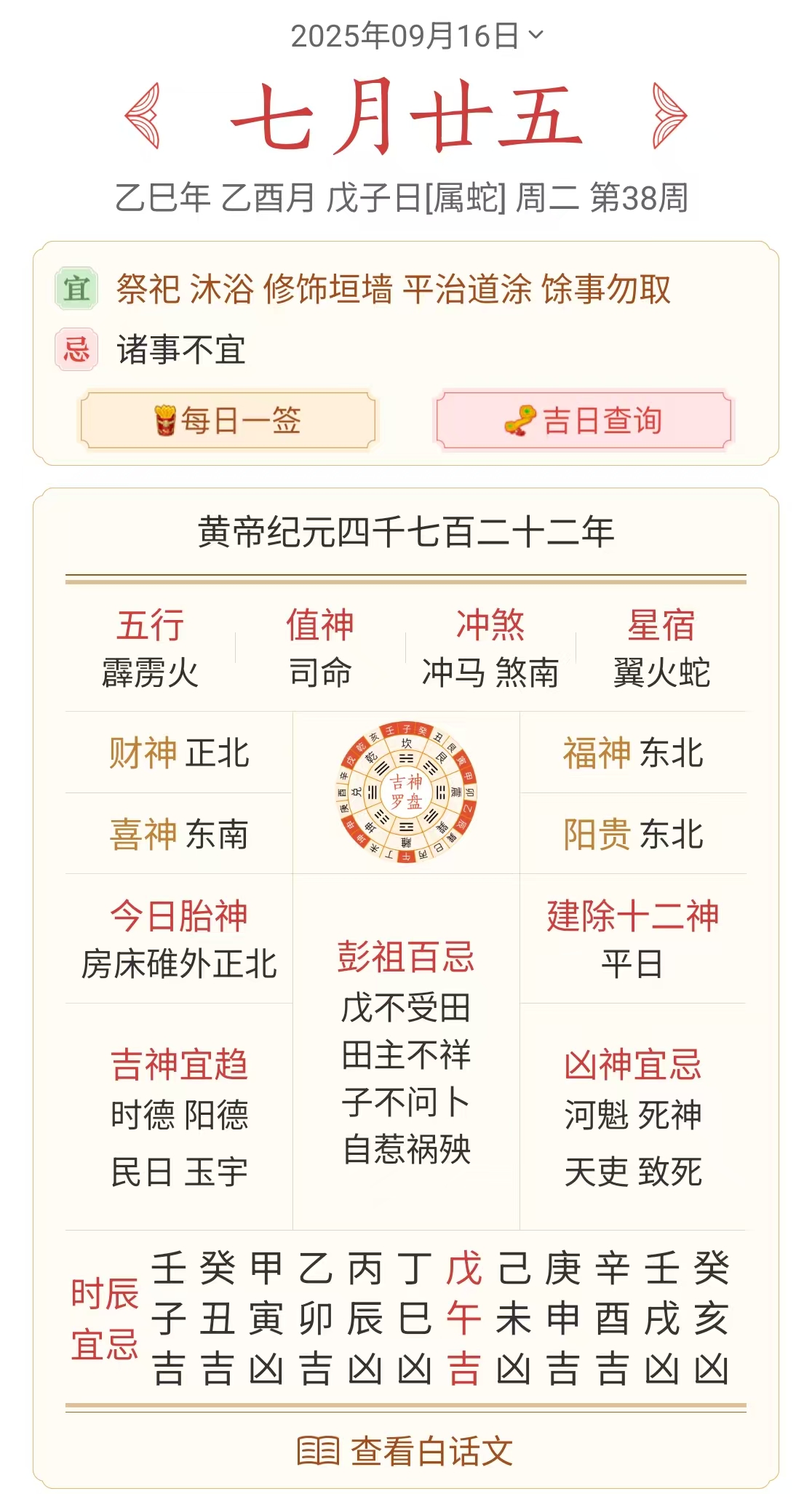The image size is (812, 1494).
Task: Open the date picker dropdown for 2025年09月16日
Action: pos(416,36)
